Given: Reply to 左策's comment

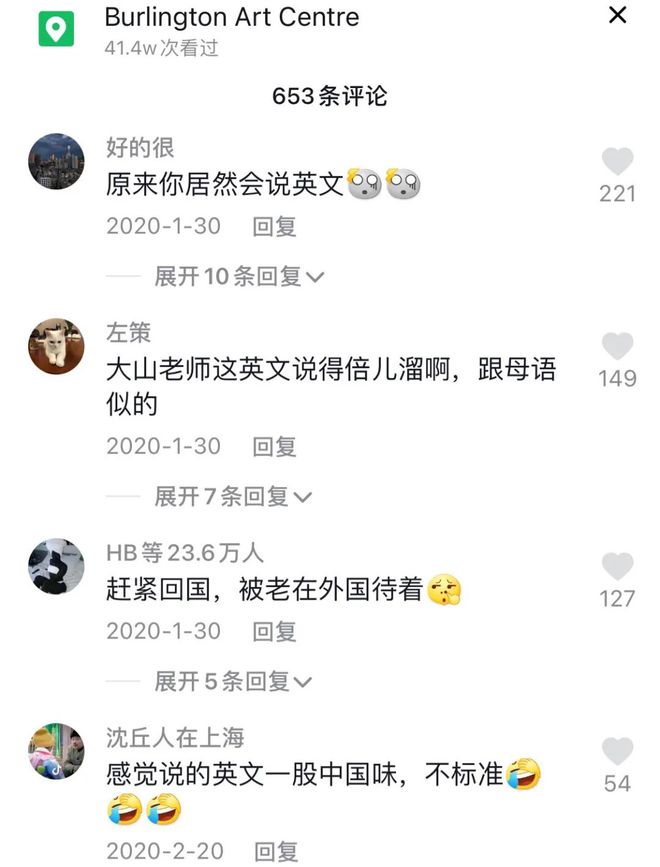Looking at the screenshot, I should click(274, 446).
